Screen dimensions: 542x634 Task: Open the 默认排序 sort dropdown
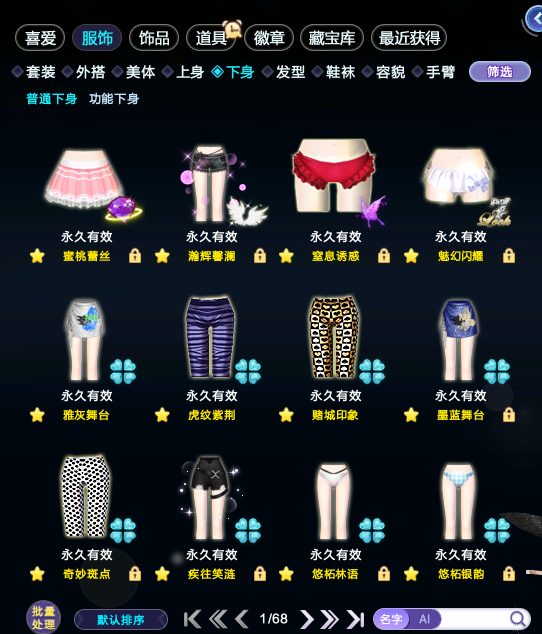121,619
